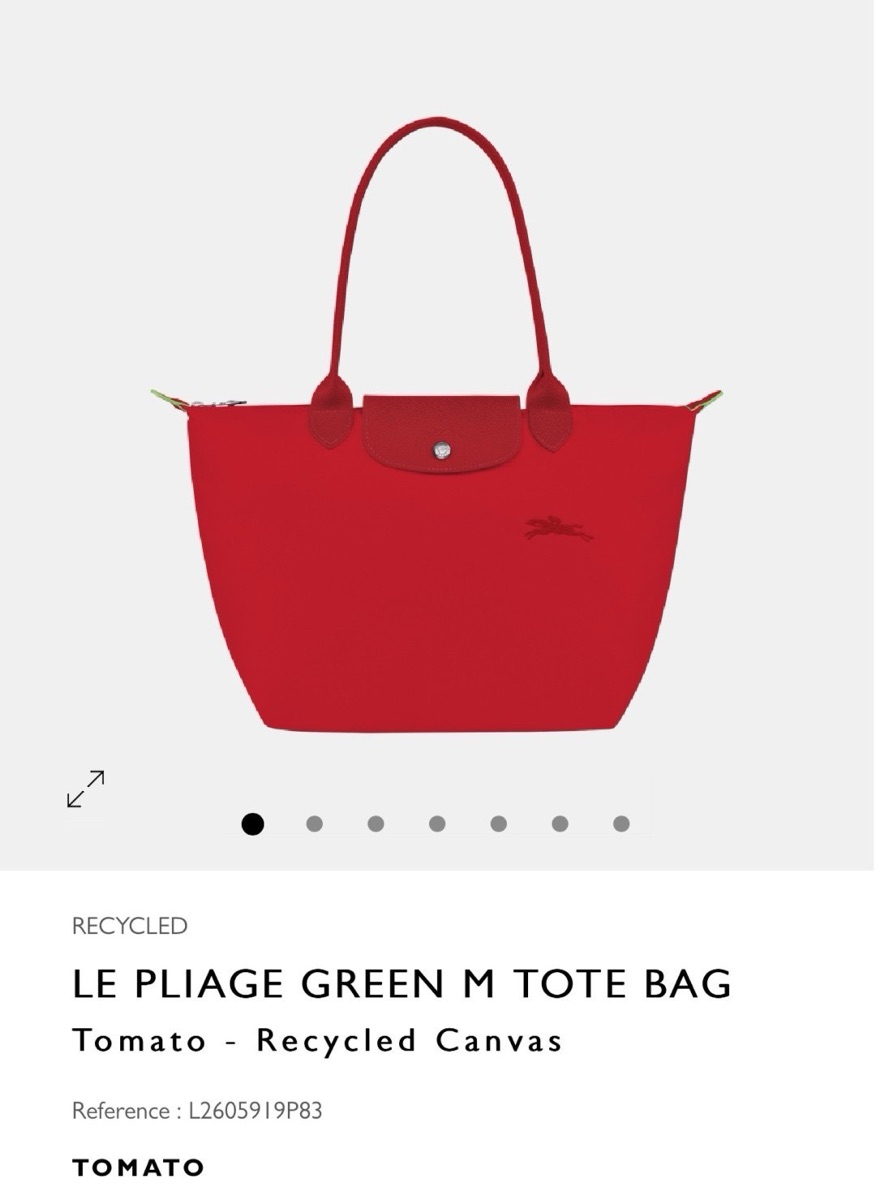View the third product photo via its dot
Screen dimensions: 876x1200
point(376,823)
